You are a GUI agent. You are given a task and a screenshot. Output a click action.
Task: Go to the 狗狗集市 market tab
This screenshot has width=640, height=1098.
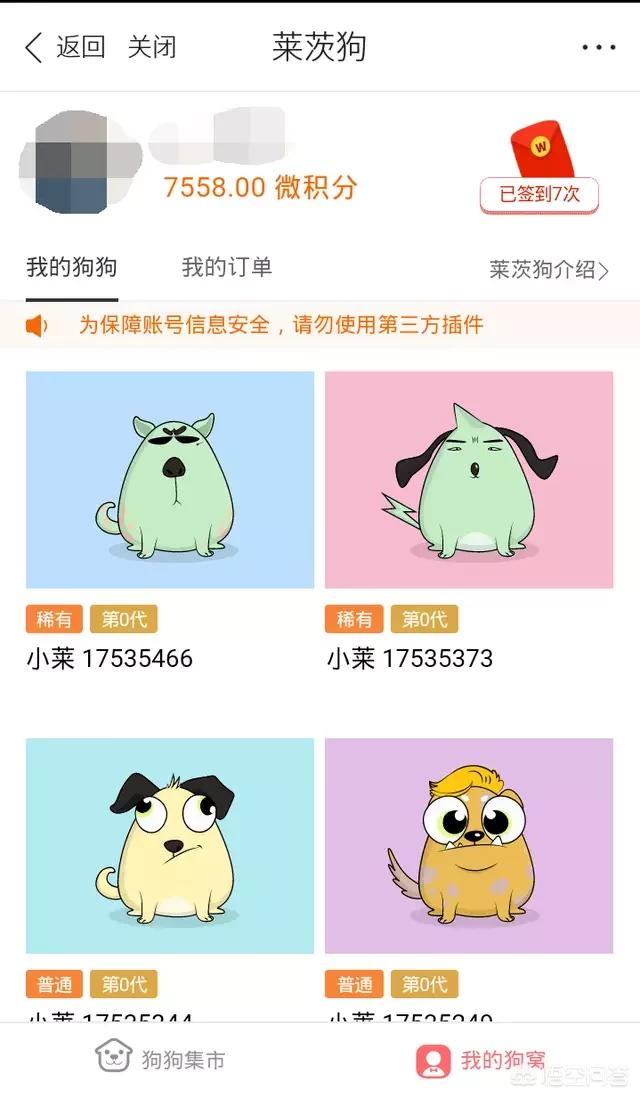(x=160, y=1059)
